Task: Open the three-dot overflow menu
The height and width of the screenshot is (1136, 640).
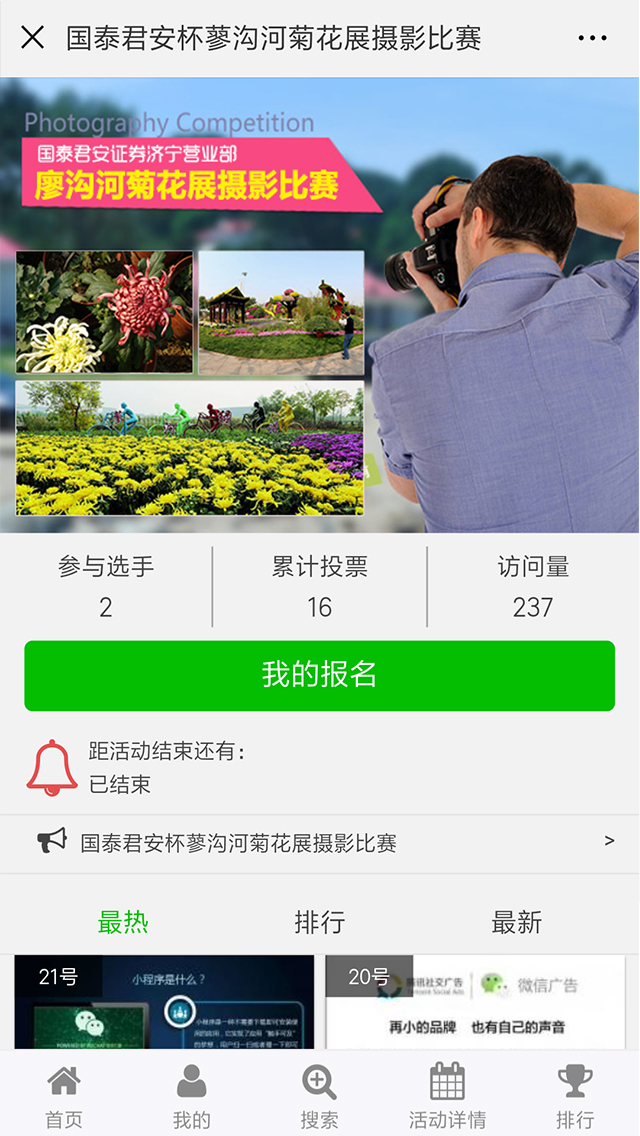Action: [592, 38]
